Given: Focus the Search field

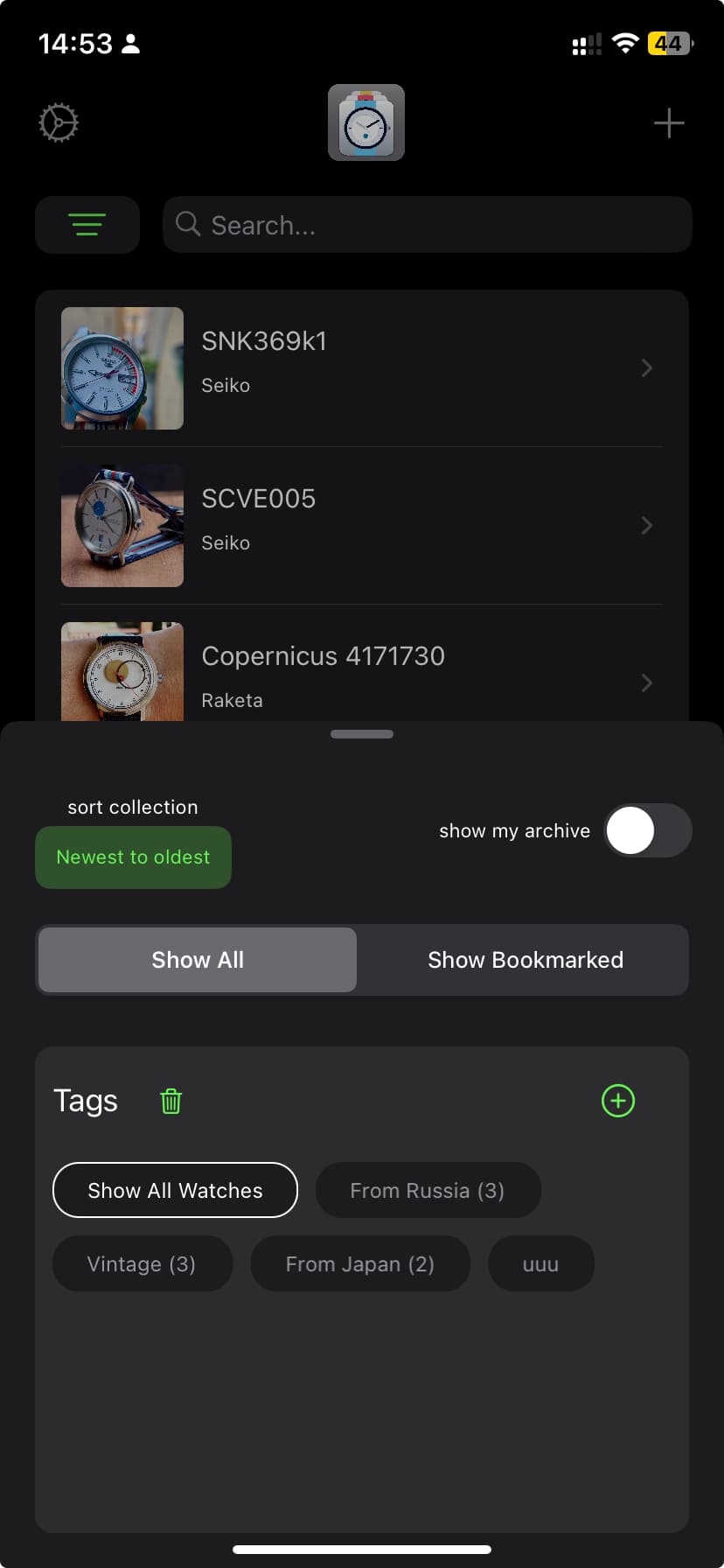Looking at the screenshot, I should tap(428, 225).
